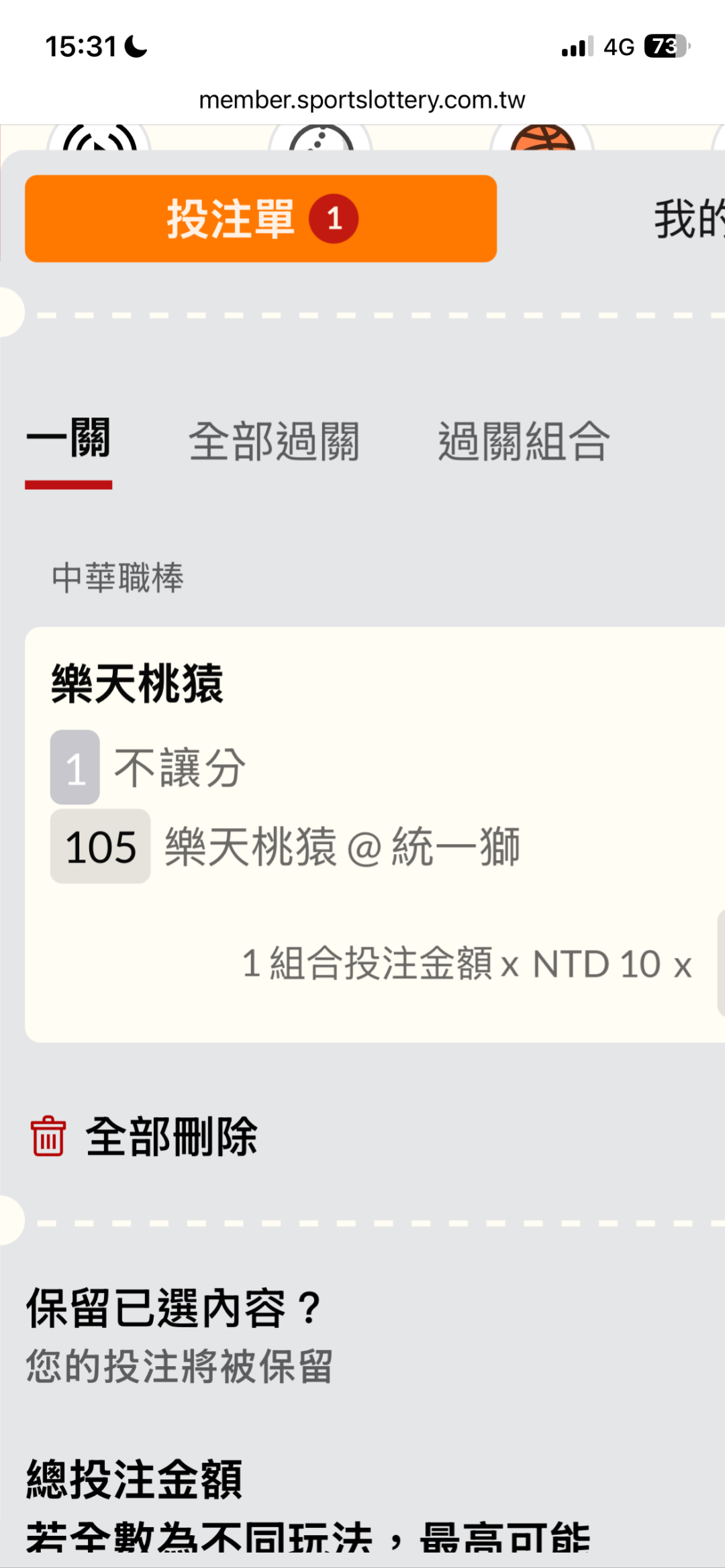Tap the website address bar
The width and height of the screenshot is (725, 1568).
(x=362, y=100)
